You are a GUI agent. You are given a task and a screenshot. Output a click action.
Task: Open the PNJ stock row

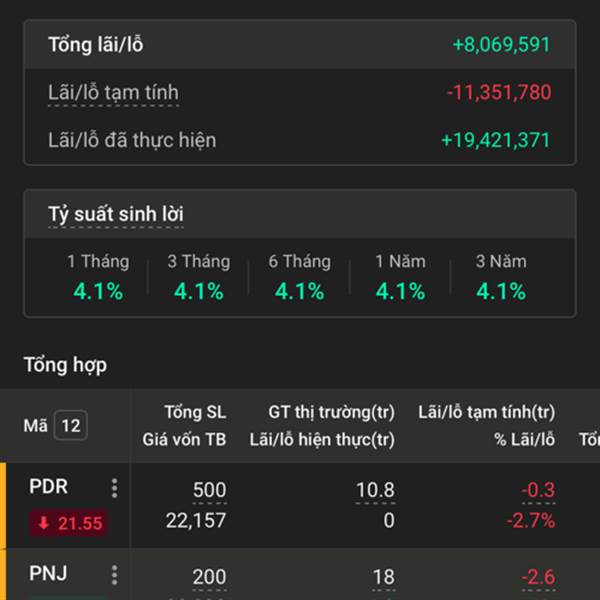300,574
